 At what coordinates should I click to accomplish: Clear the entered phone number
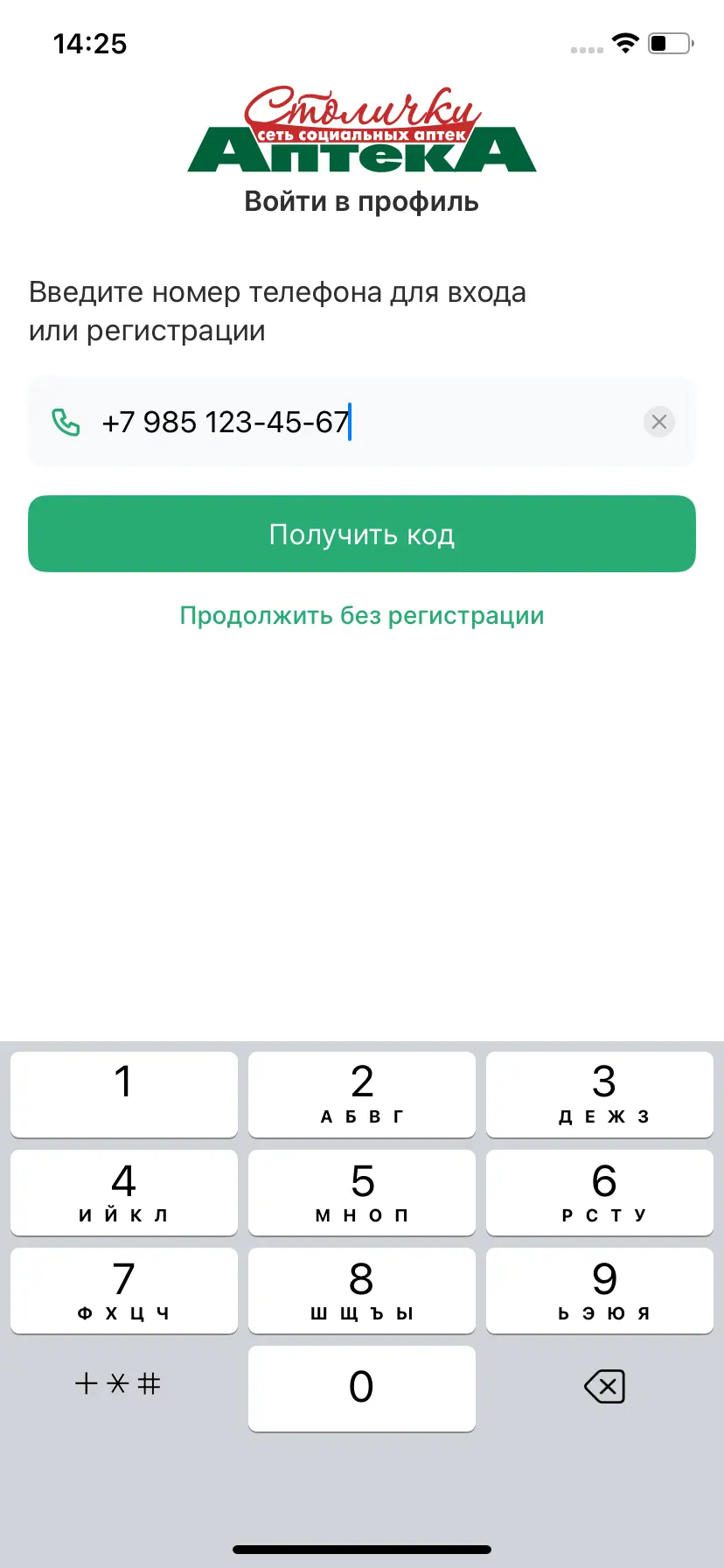658,423
